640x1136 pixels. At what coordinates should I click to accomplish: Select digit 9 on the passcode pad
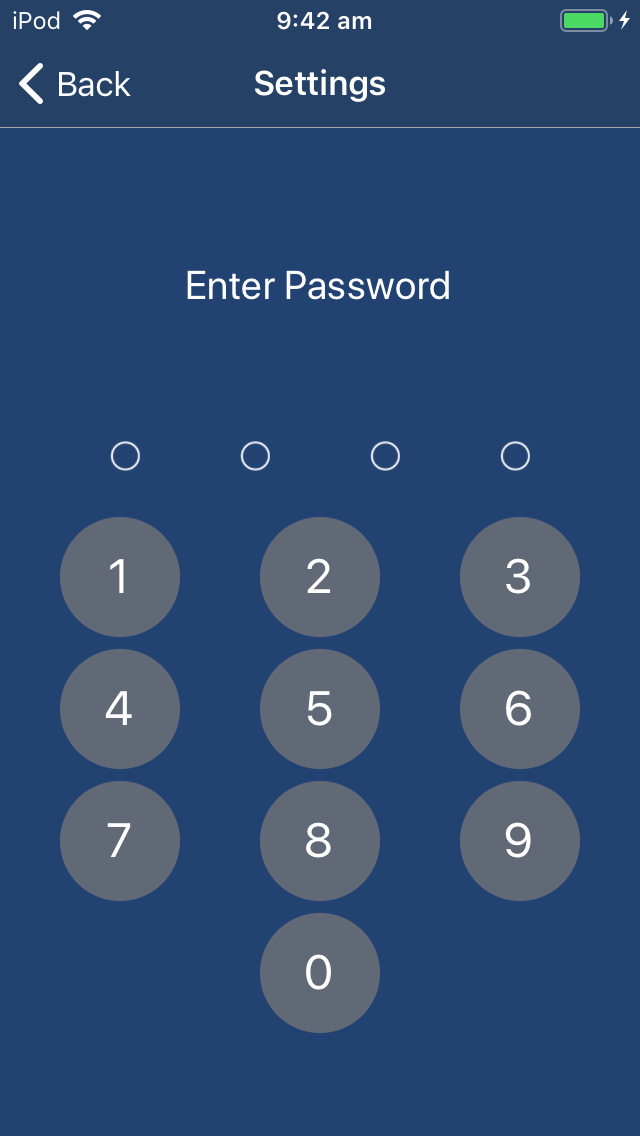520,841
